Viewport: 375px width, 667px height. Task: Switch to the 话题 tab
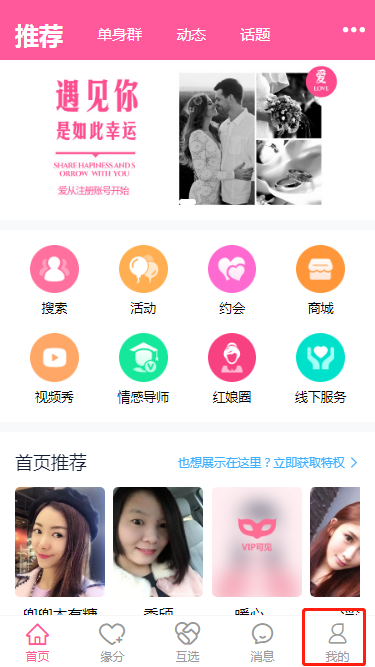pos(255,34)
